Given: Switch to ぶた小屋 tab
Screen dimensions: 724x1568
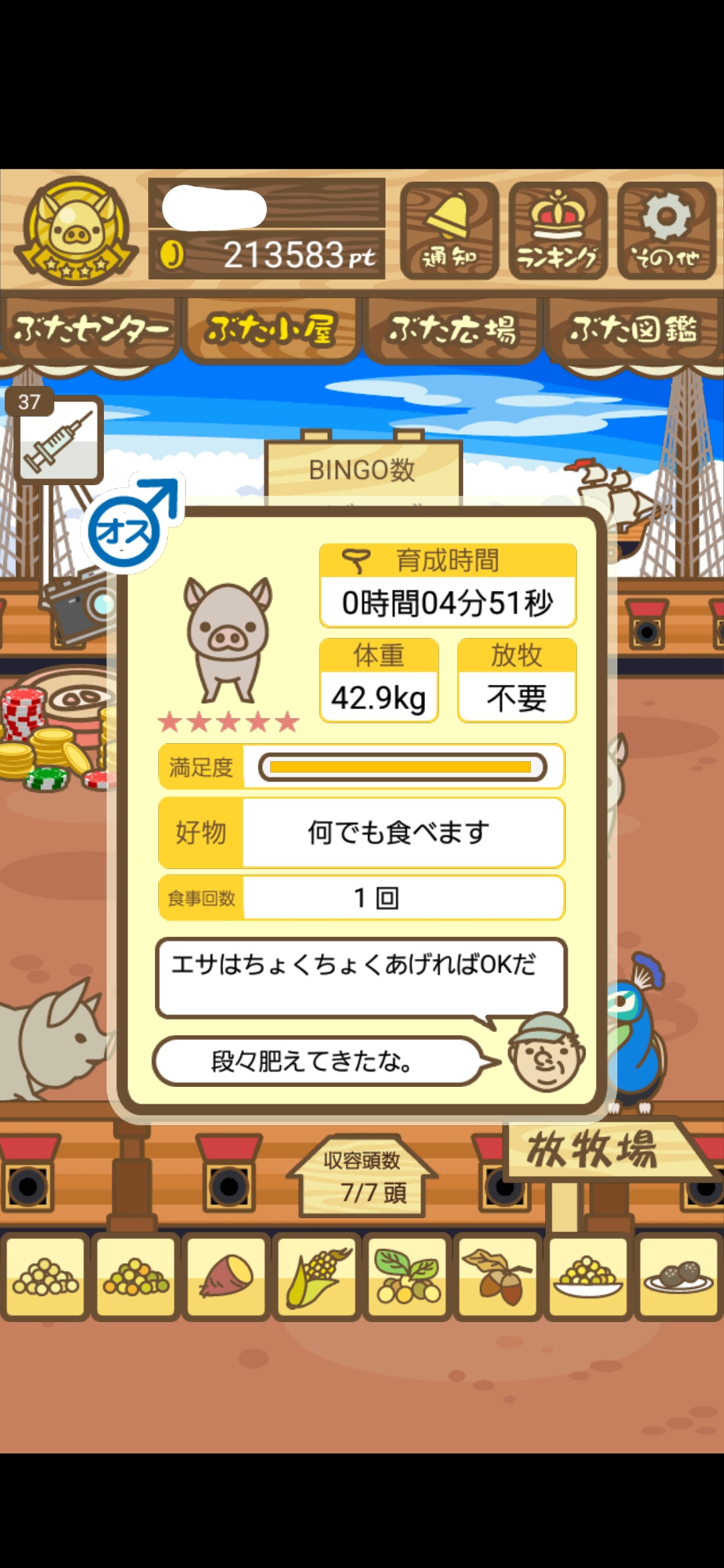Looking at the screenshot, I should pos(271,330).
